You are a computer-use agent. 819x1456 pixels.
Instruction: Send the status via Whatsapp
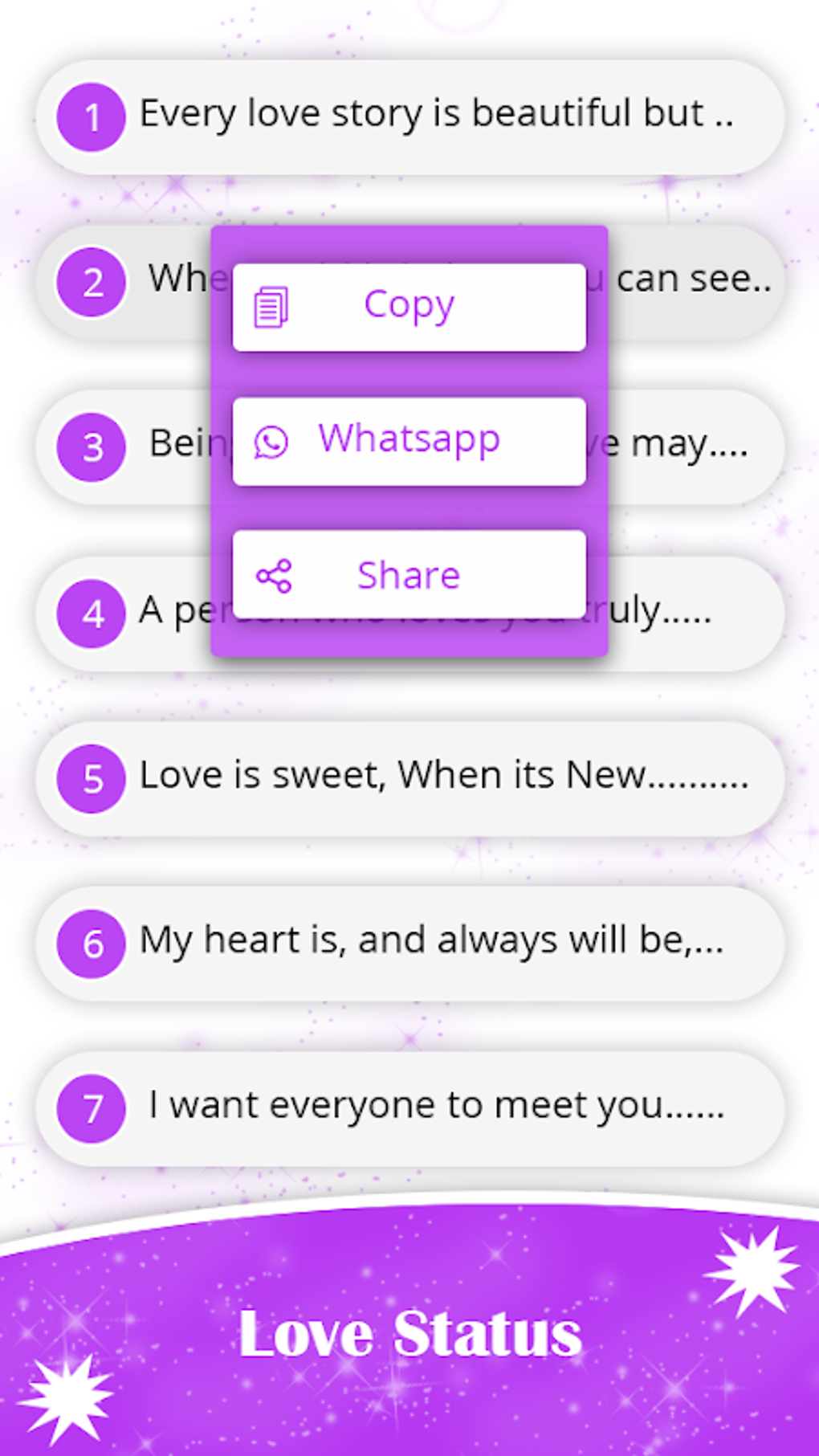tap(409, 441)
